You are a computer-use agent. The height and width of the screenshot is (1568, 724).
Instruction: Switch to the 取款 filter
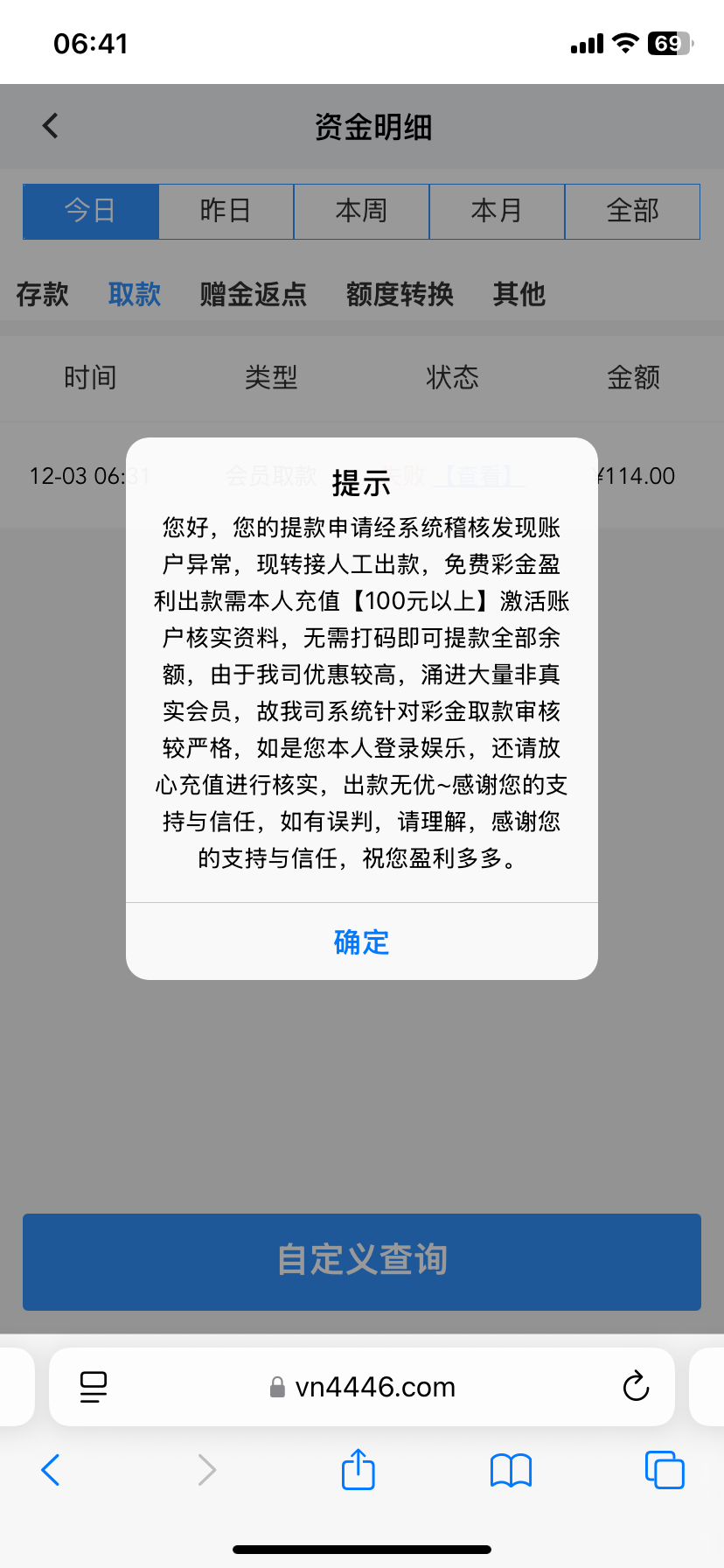[x=133, y=295]
